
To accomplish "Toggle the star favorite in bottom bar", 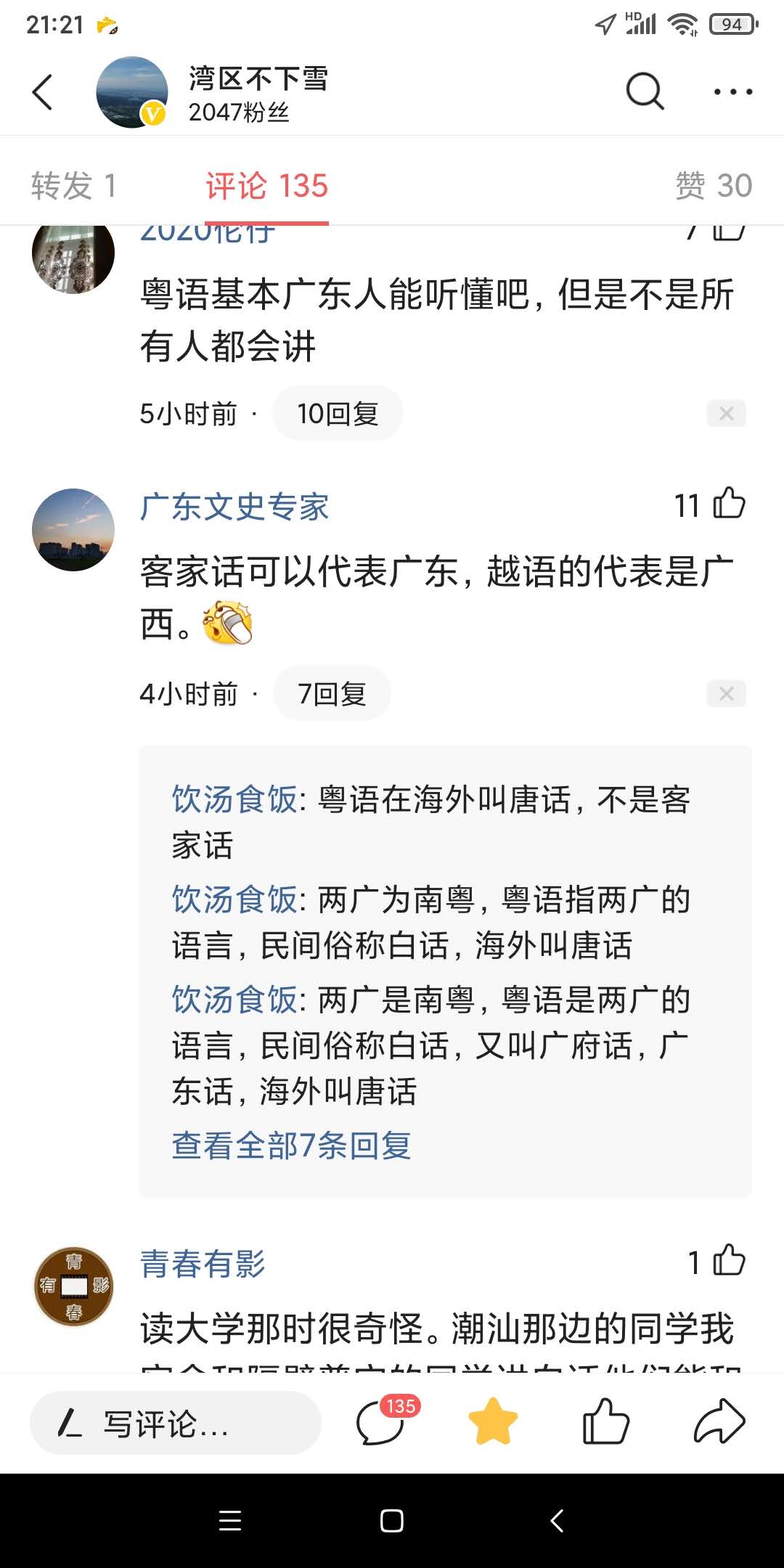I will pos(493,1421).
